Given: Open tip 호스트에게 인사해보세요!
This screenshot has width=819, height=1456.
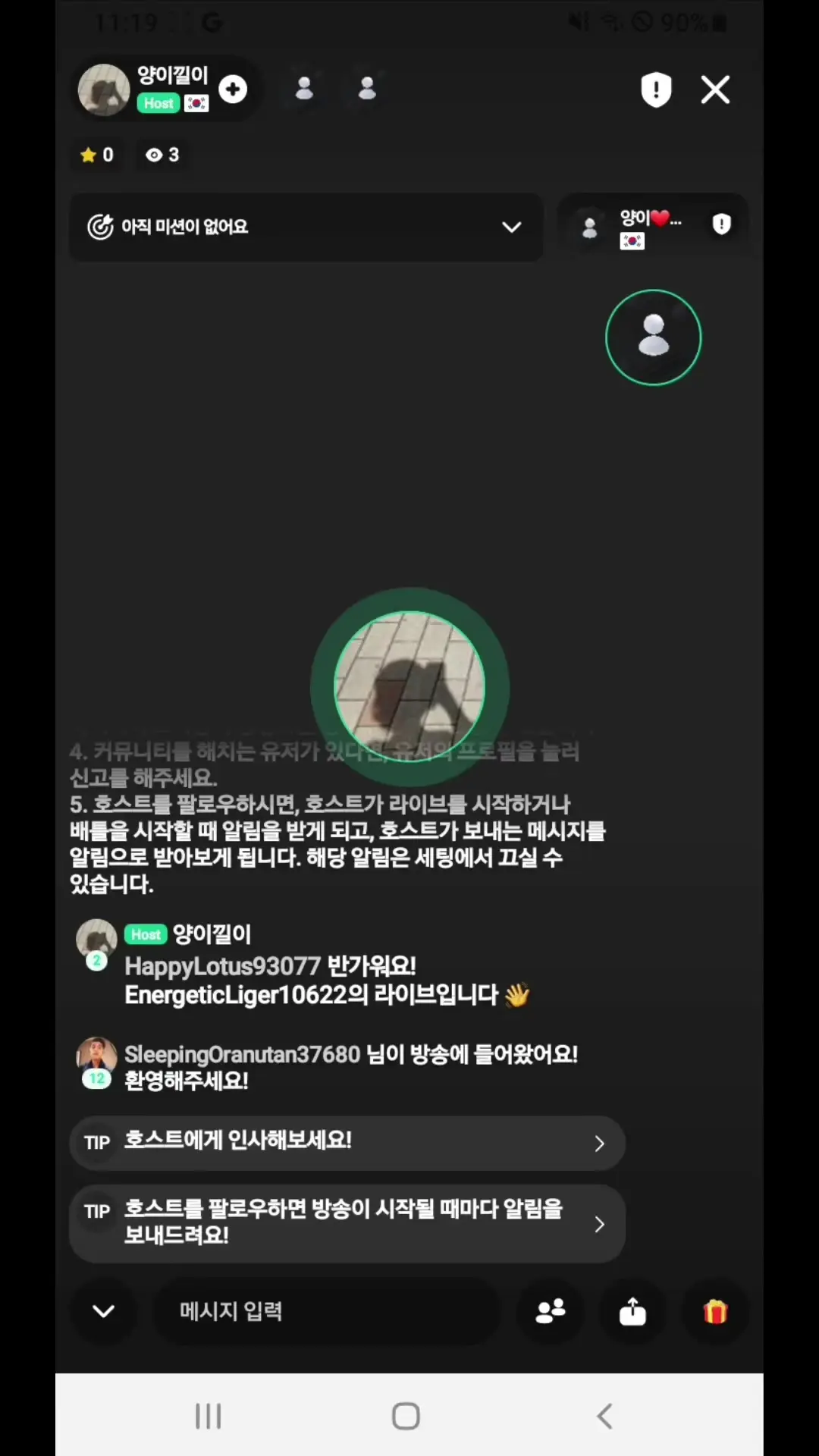Looking at the screenshot, I should pos(347,1143).
